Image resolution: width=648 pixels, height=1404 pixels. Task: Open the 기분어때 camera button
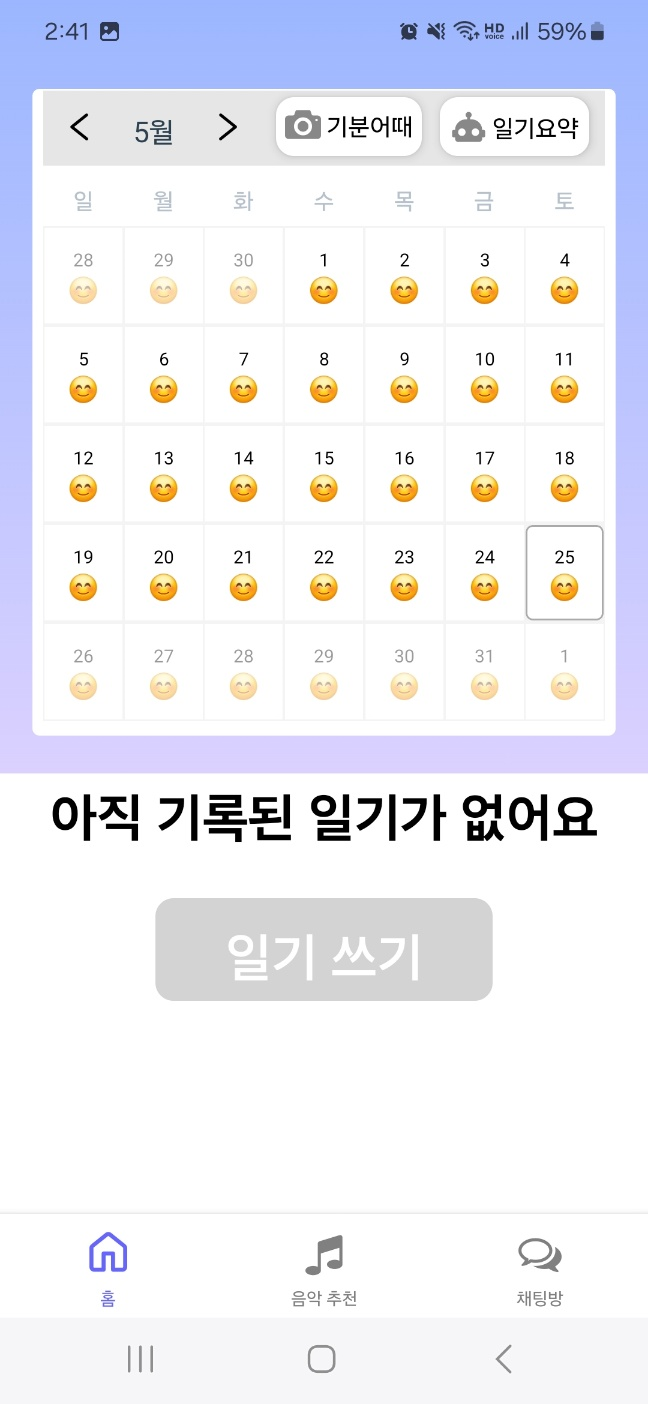pyautogui.click(x=348, y=127)
